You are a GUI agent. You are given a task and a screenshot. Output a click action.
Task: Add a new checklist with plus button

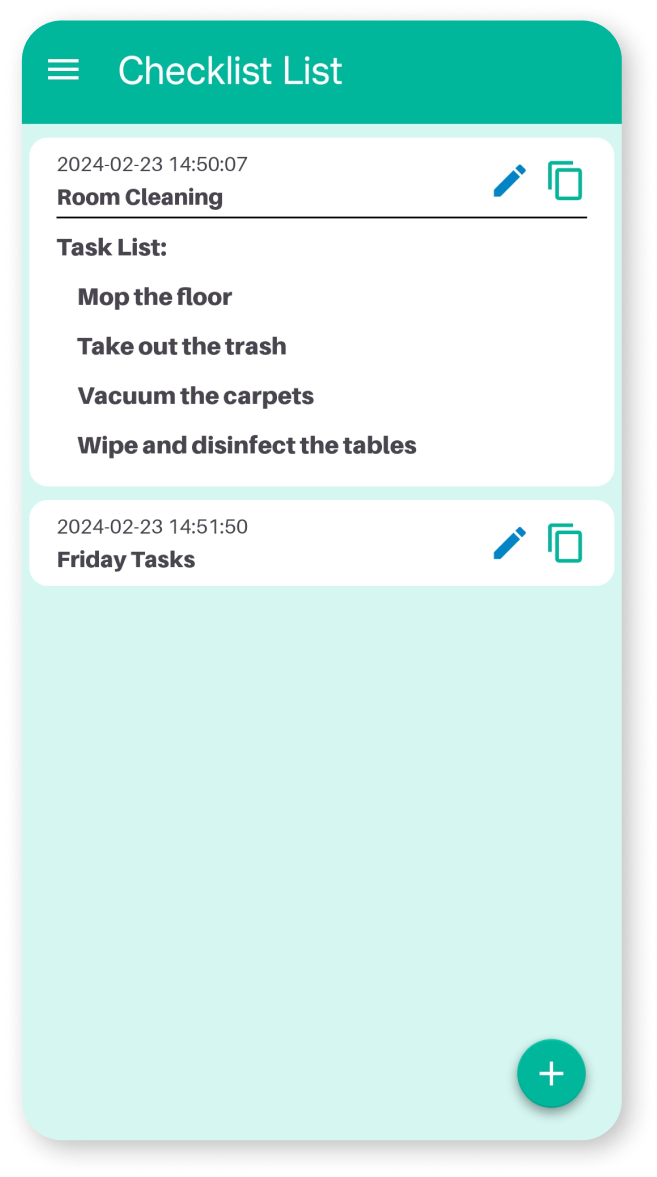pyautogui.click(x=551, y=1074)
